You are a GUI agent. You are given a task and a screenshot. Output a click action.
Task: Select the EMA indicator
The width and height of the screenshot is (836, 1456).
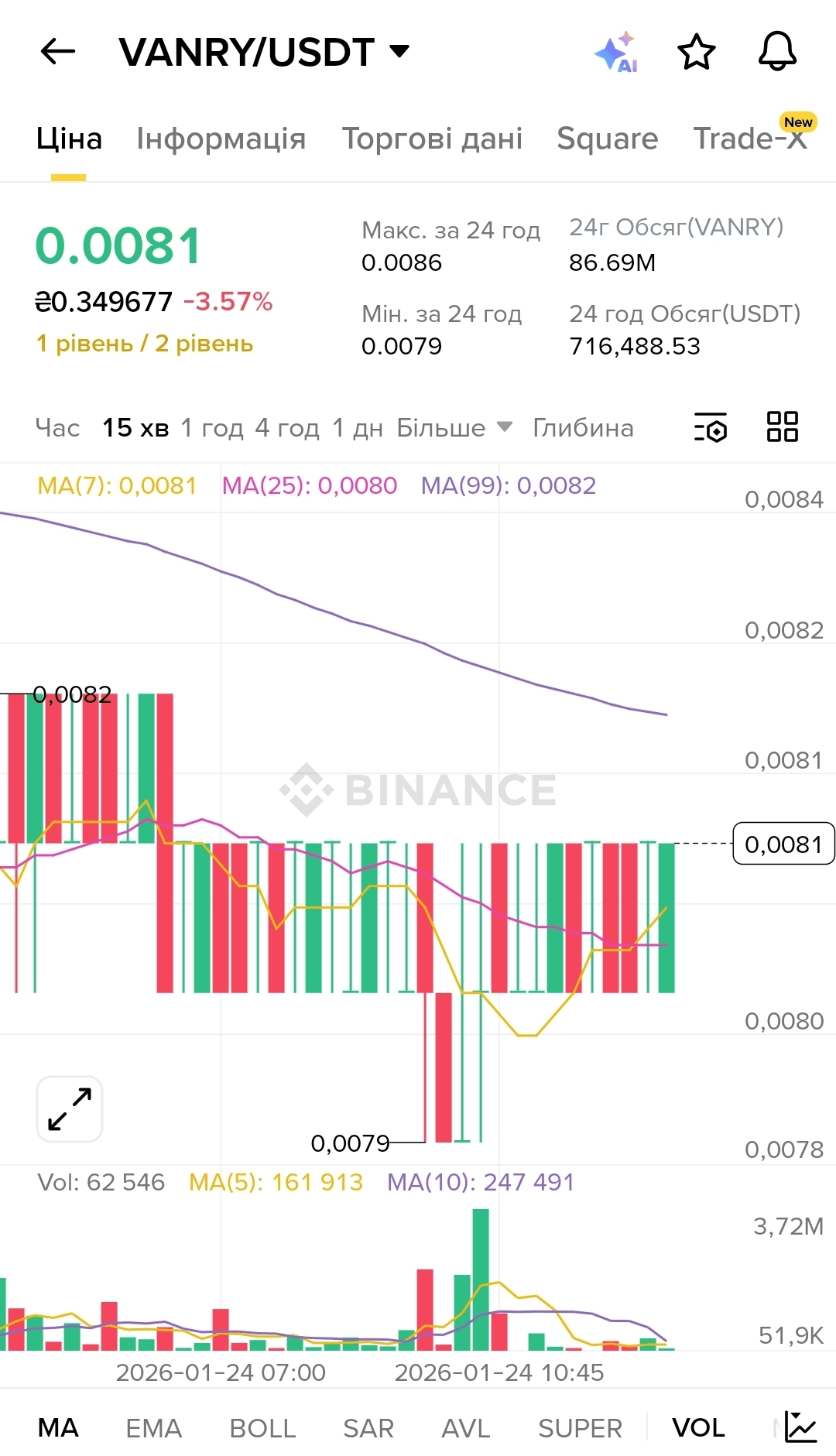[x=153, y=1428]
